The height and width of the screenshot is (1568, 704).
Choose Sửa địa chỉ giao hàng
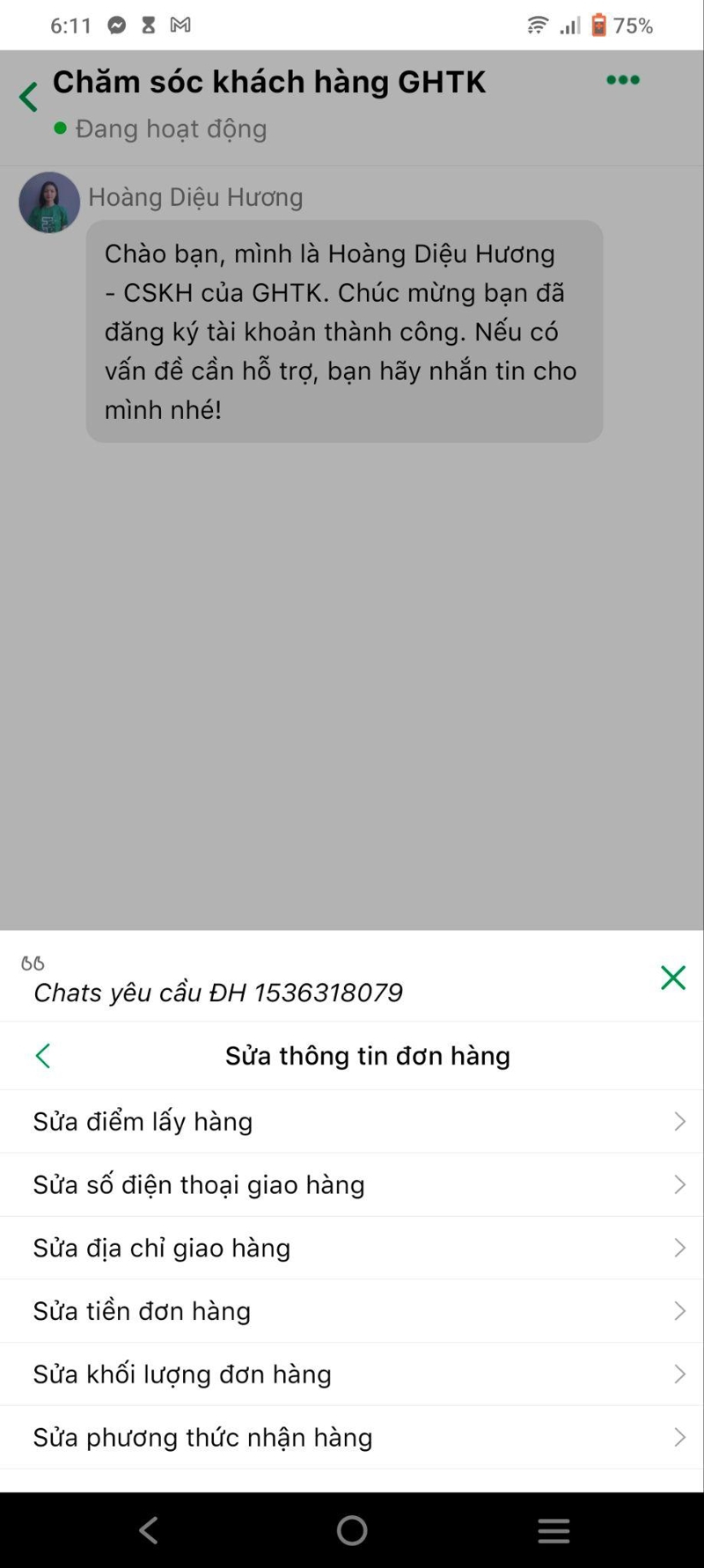click(x=352, y=1248)
